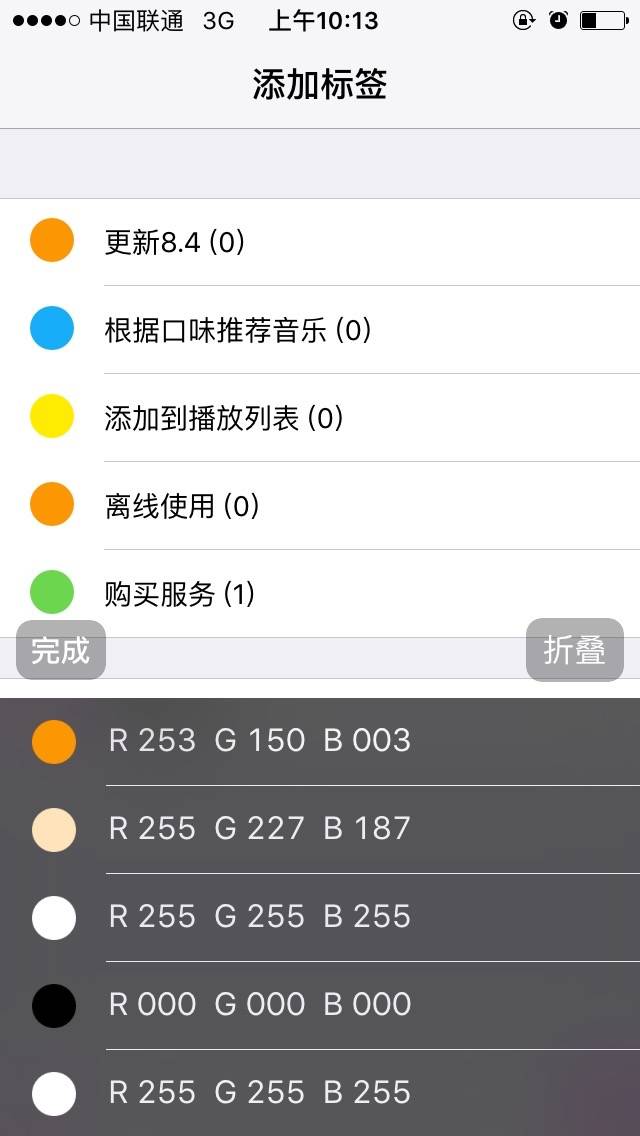Tap the 完成 button
This screenshot has height=1136, width=640.
click(61, 650)
